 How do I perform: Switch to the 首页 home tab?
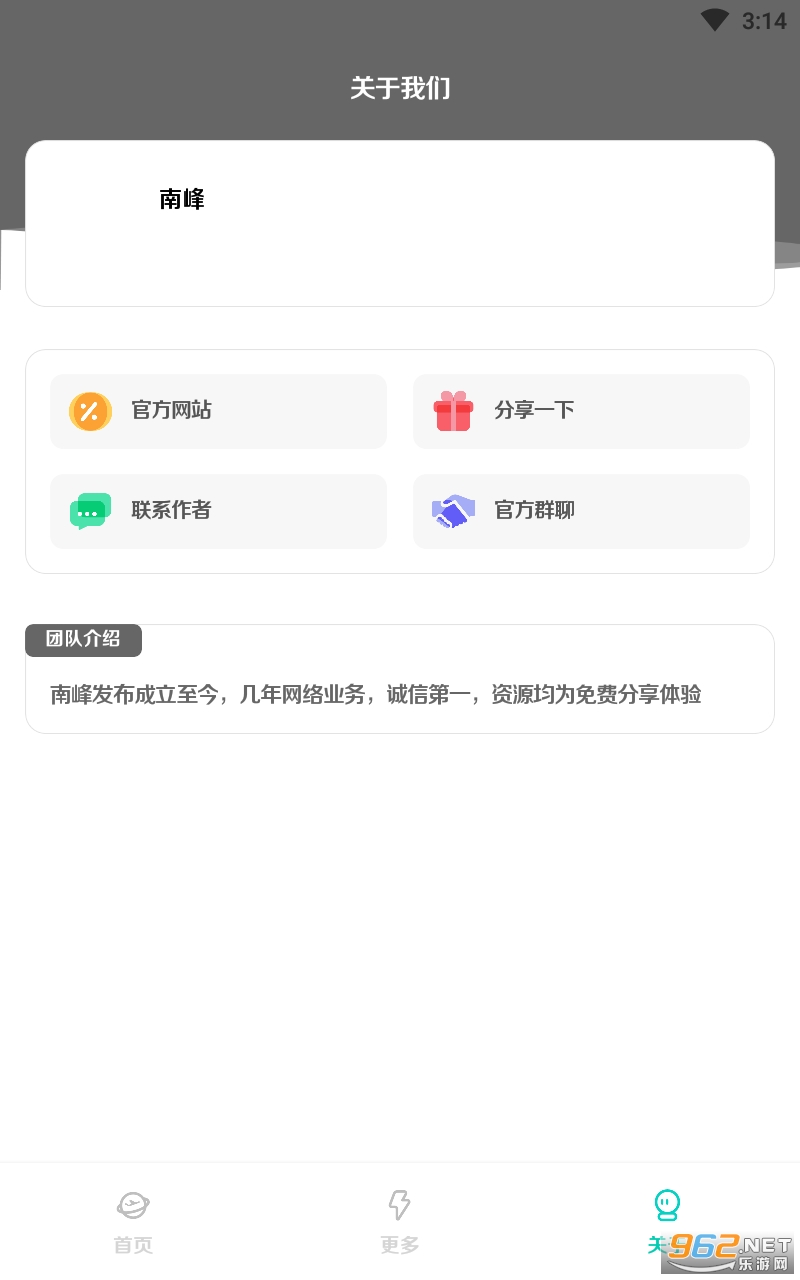pos(133,1222)
